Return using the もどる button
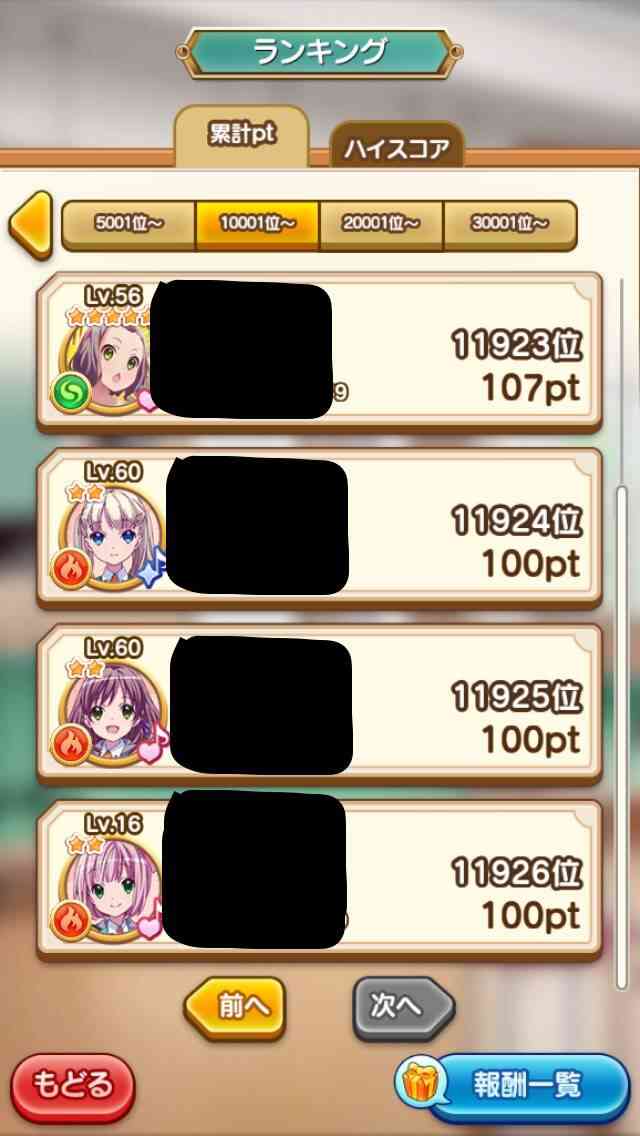640x1136 pixels. 72,1087
